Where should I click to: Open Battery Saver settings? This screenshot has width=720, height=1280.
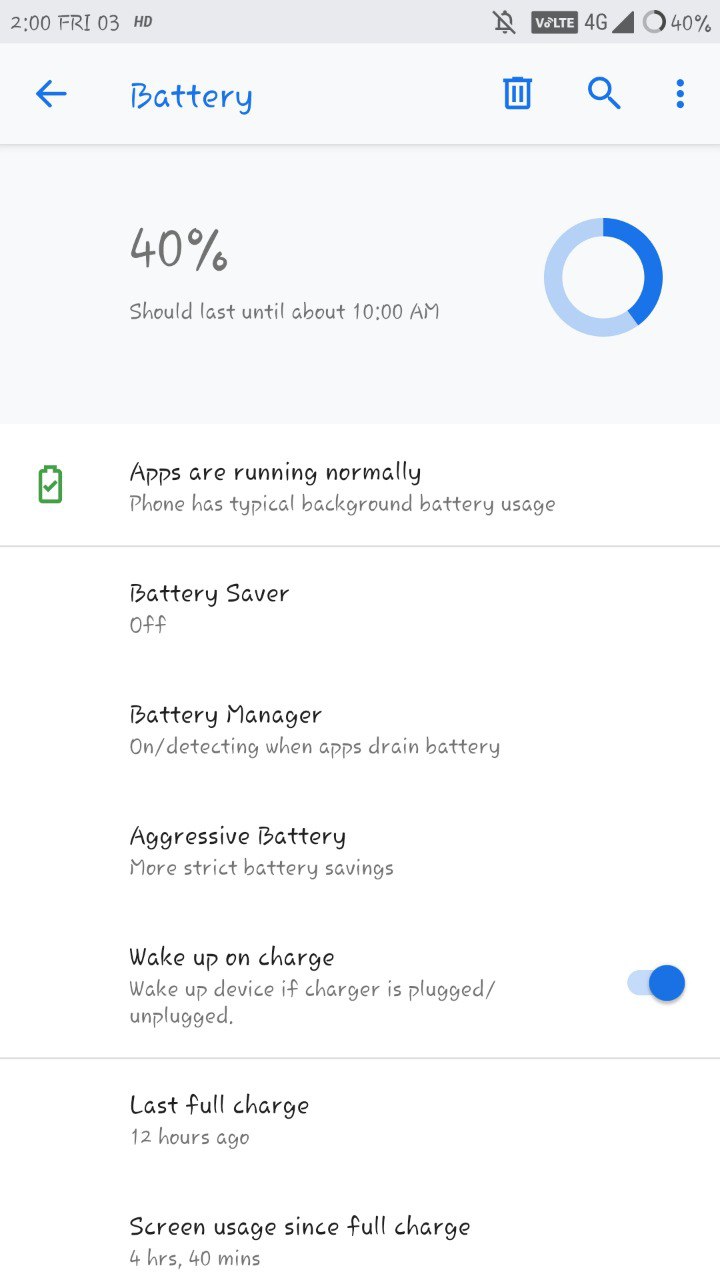point(360,608)
